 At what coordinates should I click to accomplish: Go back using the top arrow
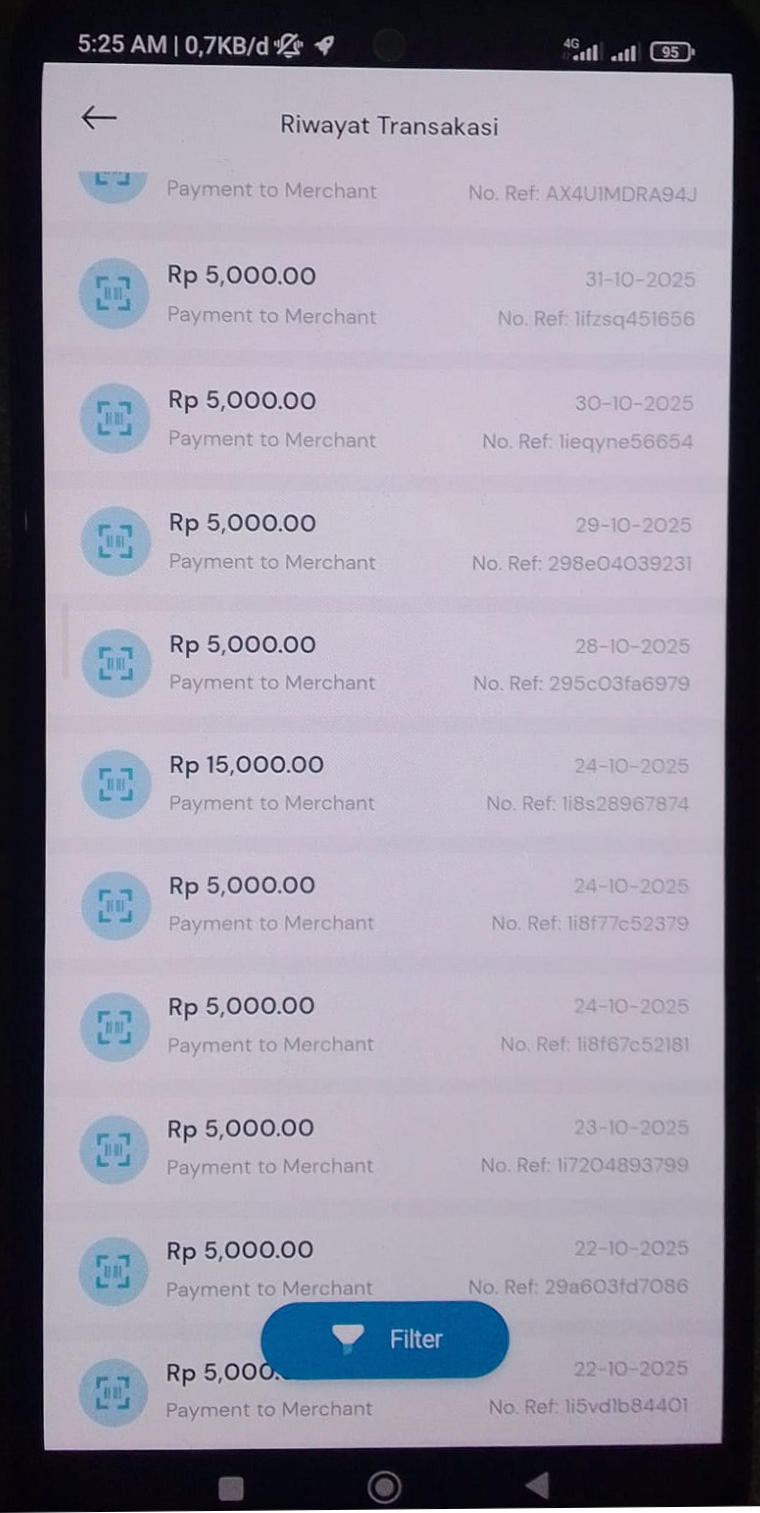coord(98,118)
